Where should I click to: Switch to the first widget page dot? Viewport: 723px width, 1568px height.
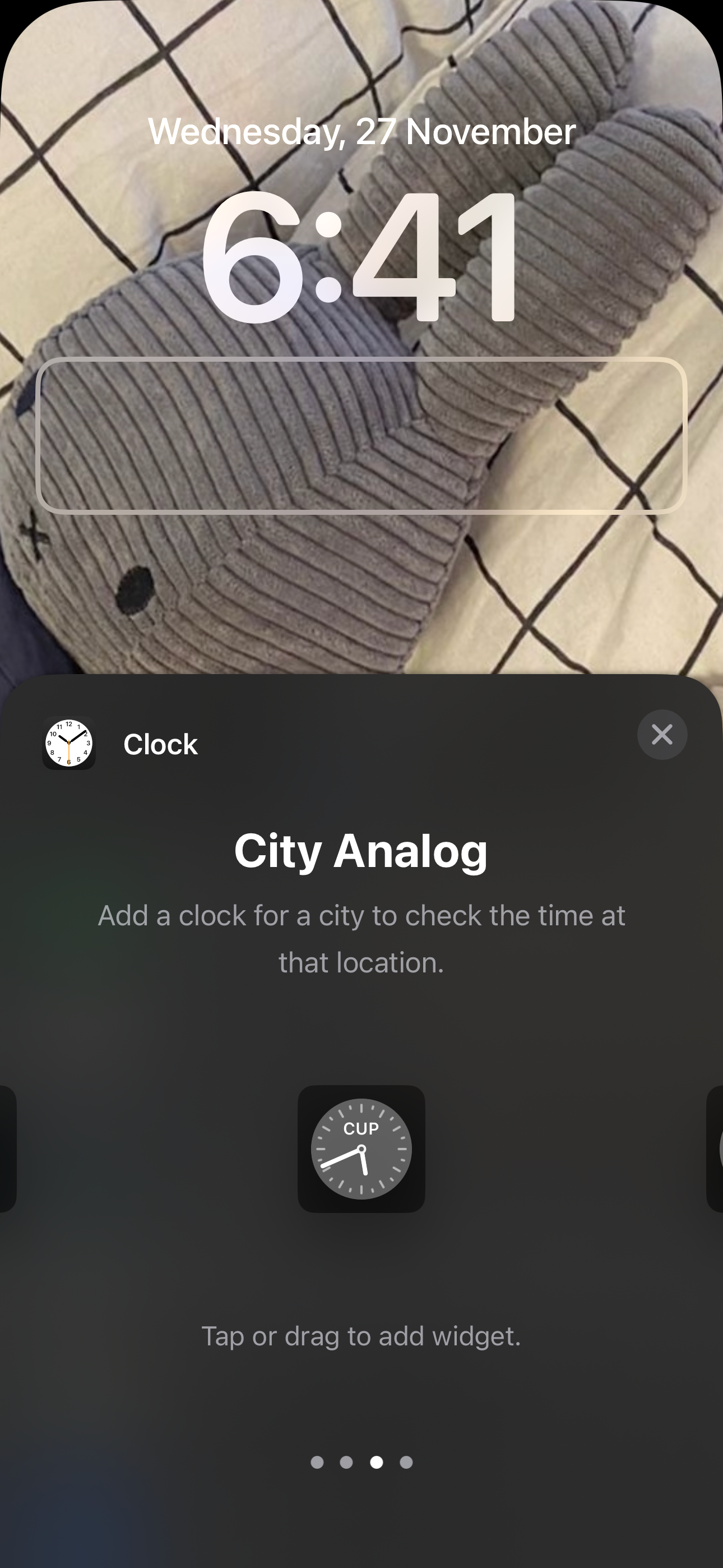coord(317,1463)
